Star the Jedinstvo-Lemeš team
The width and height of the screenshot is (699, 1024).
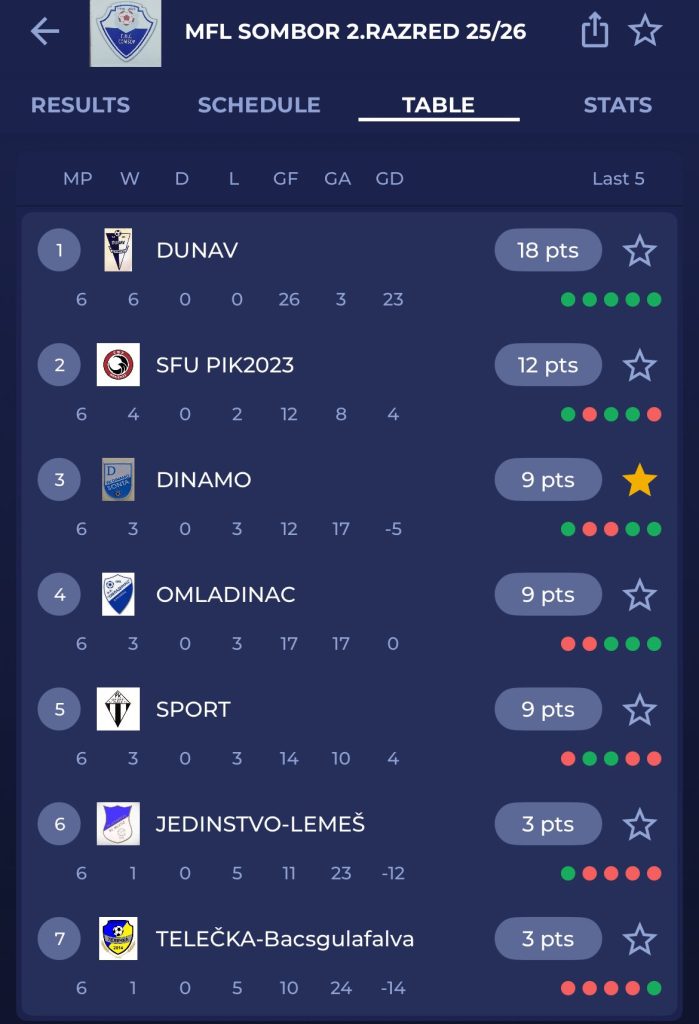pyautogui.click(x=639, y=826)
